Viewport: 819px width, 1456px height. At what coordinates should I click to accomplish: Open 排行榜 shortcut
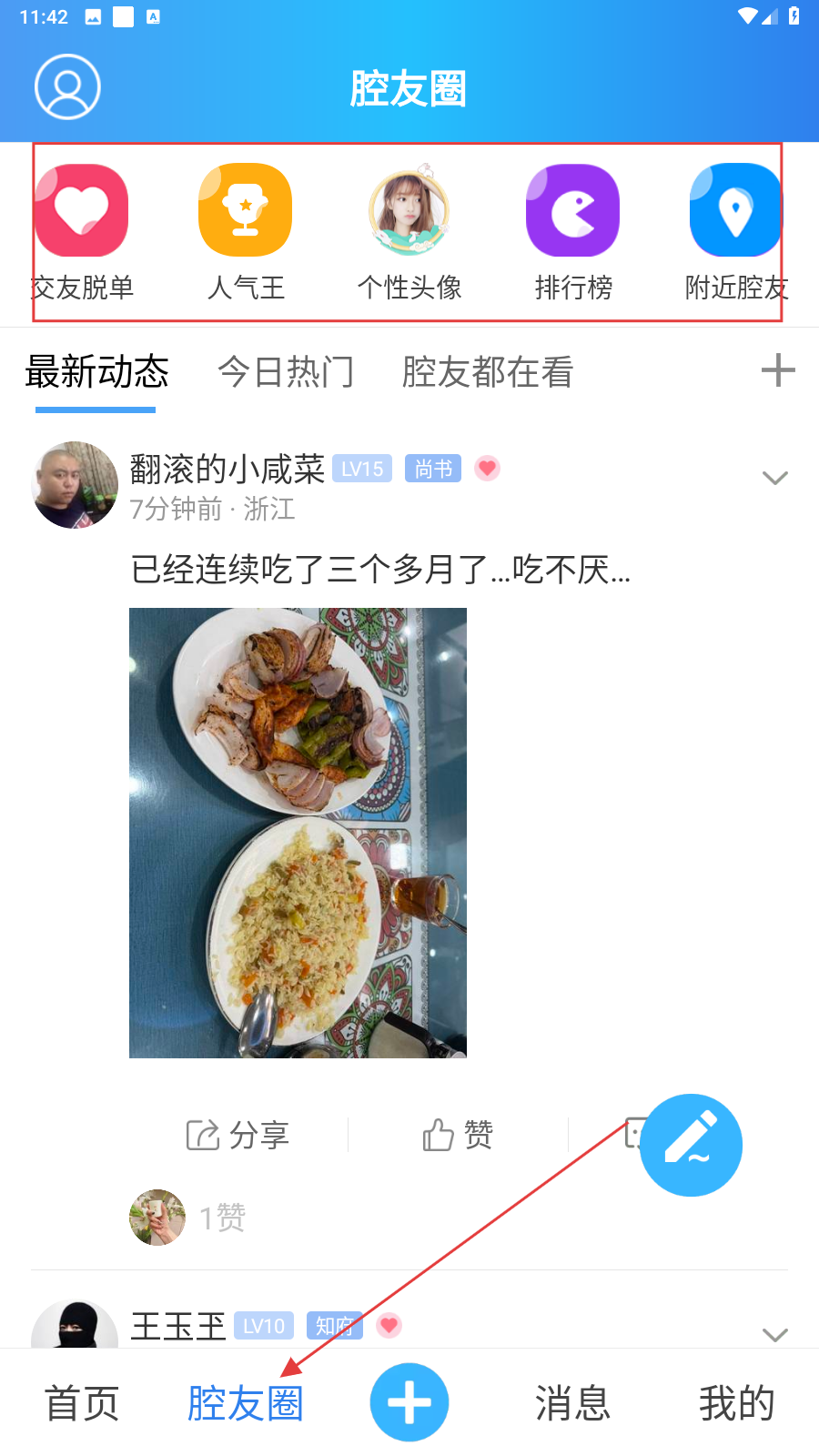(573, 232)
